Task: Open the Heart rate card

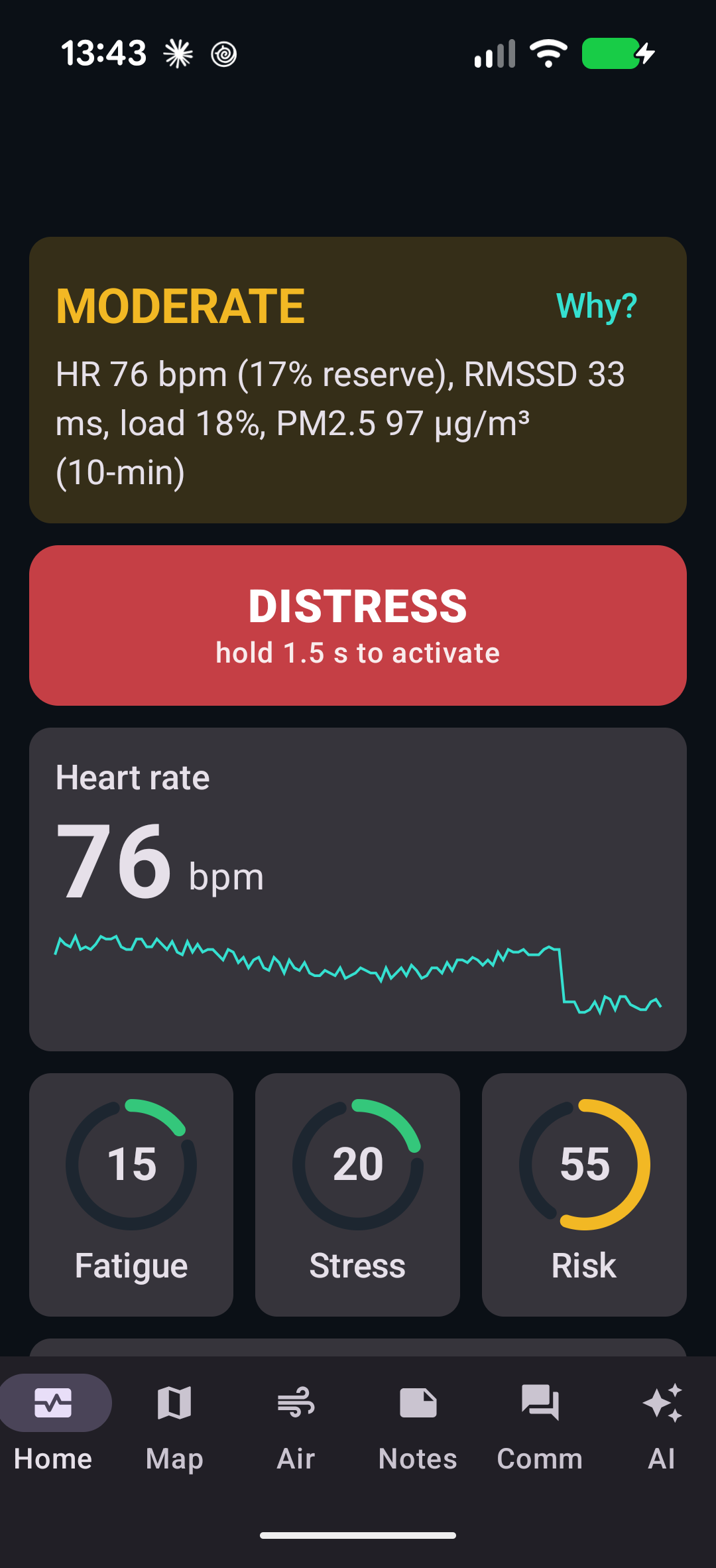Action: pos(358,889)
